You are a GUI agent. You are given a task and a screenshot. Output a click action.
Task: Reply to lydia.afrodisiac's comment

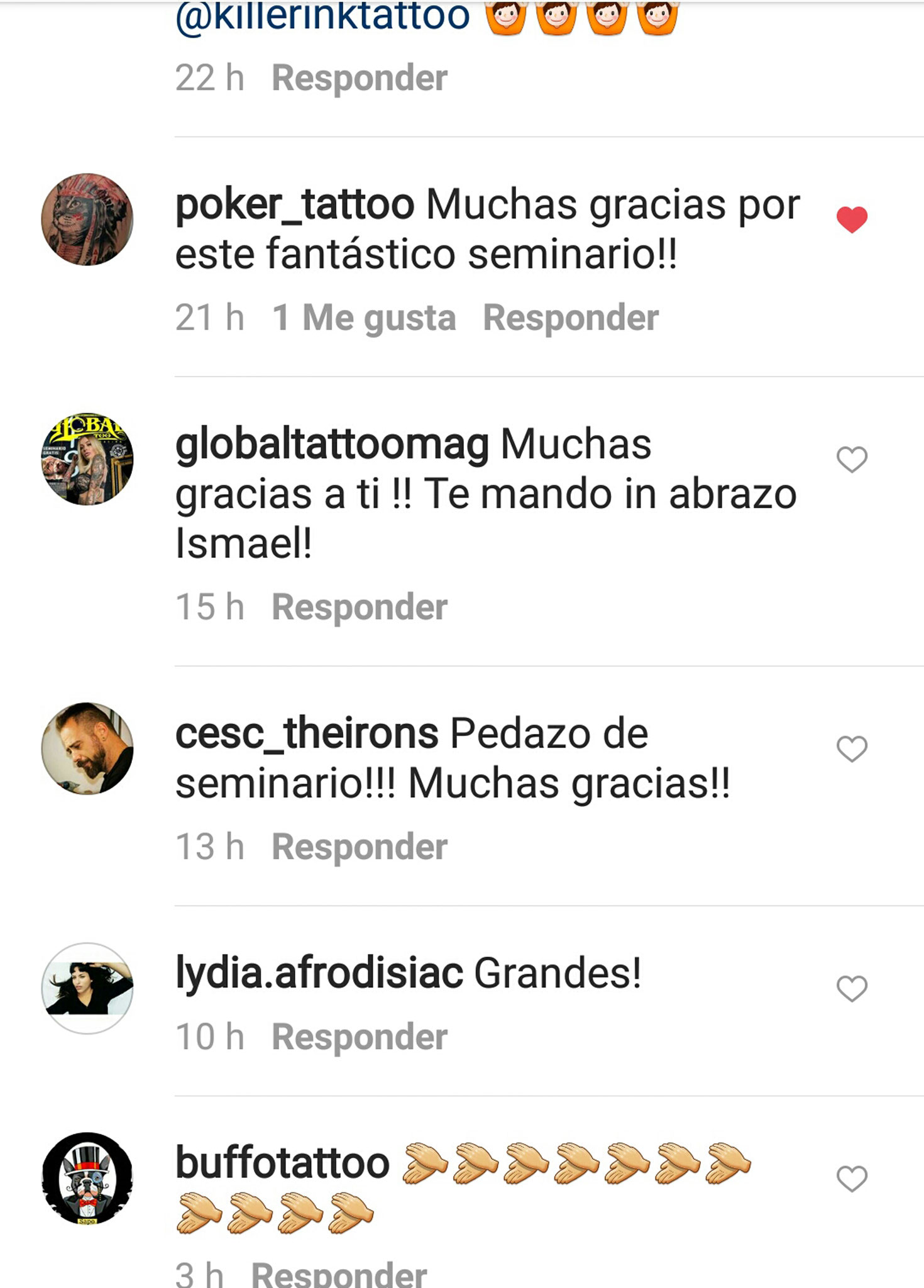click(x=359, y=1037)
